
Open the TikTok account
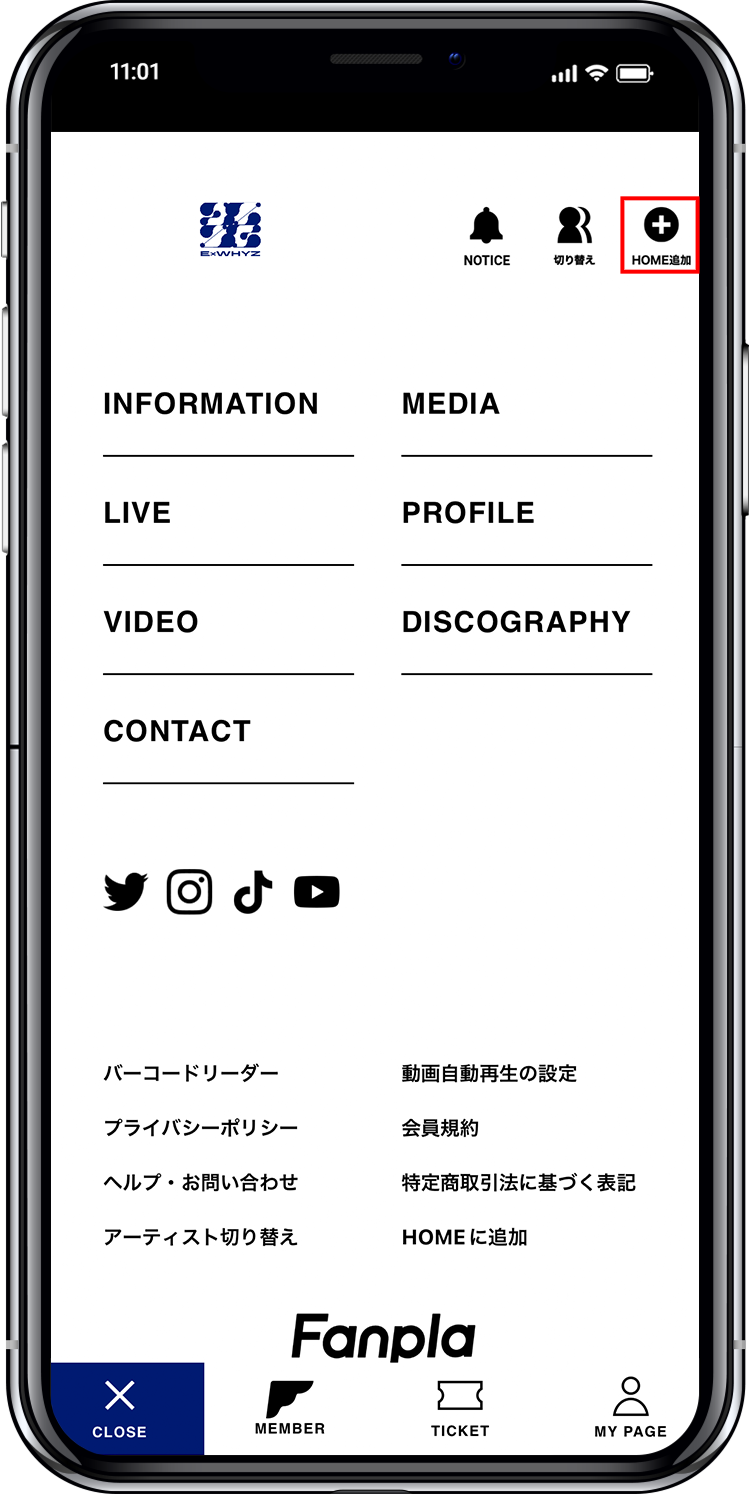[253, 892]
